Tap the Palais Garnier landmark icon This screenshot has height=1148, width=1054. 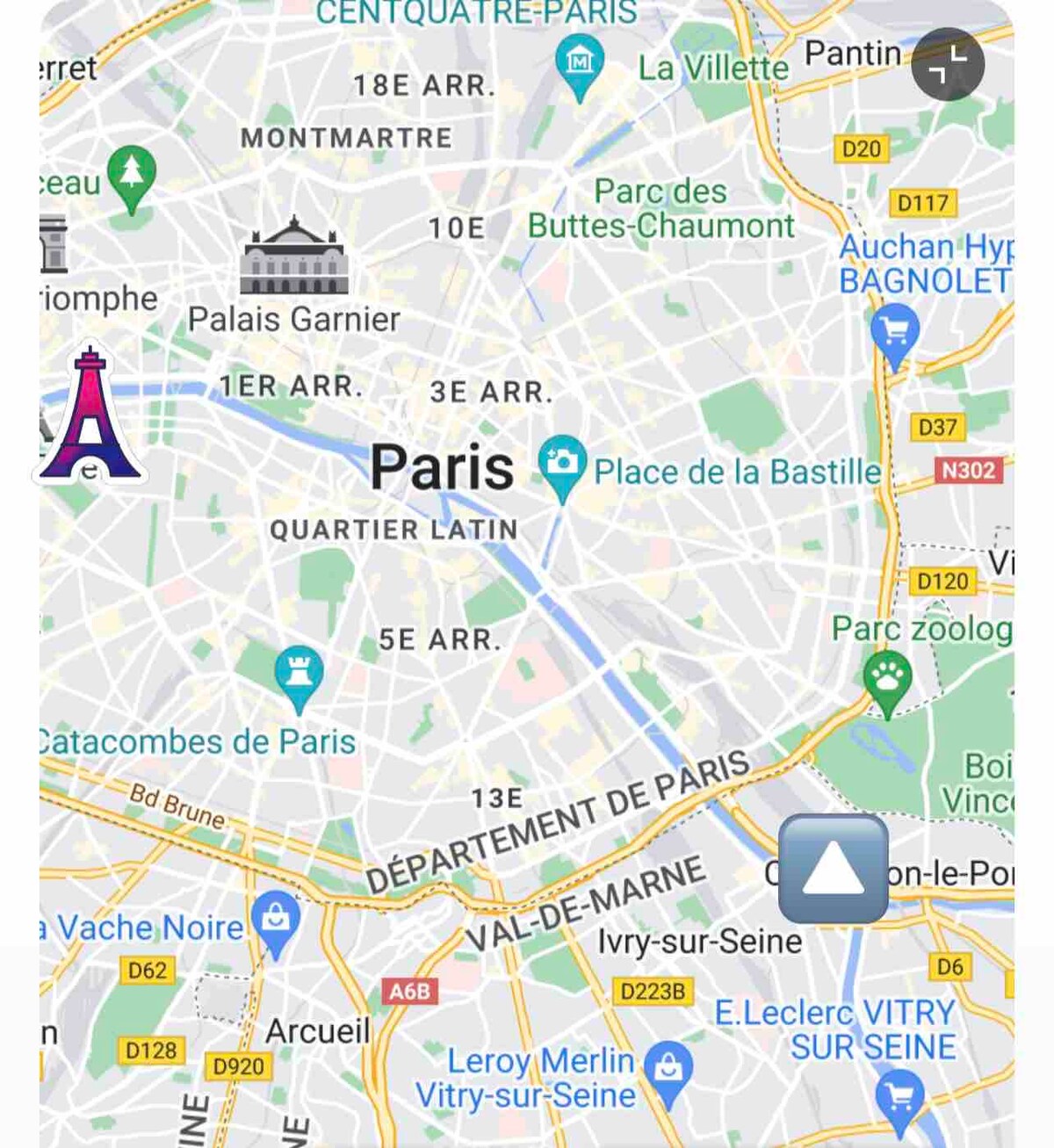click(x=294, y=257)
